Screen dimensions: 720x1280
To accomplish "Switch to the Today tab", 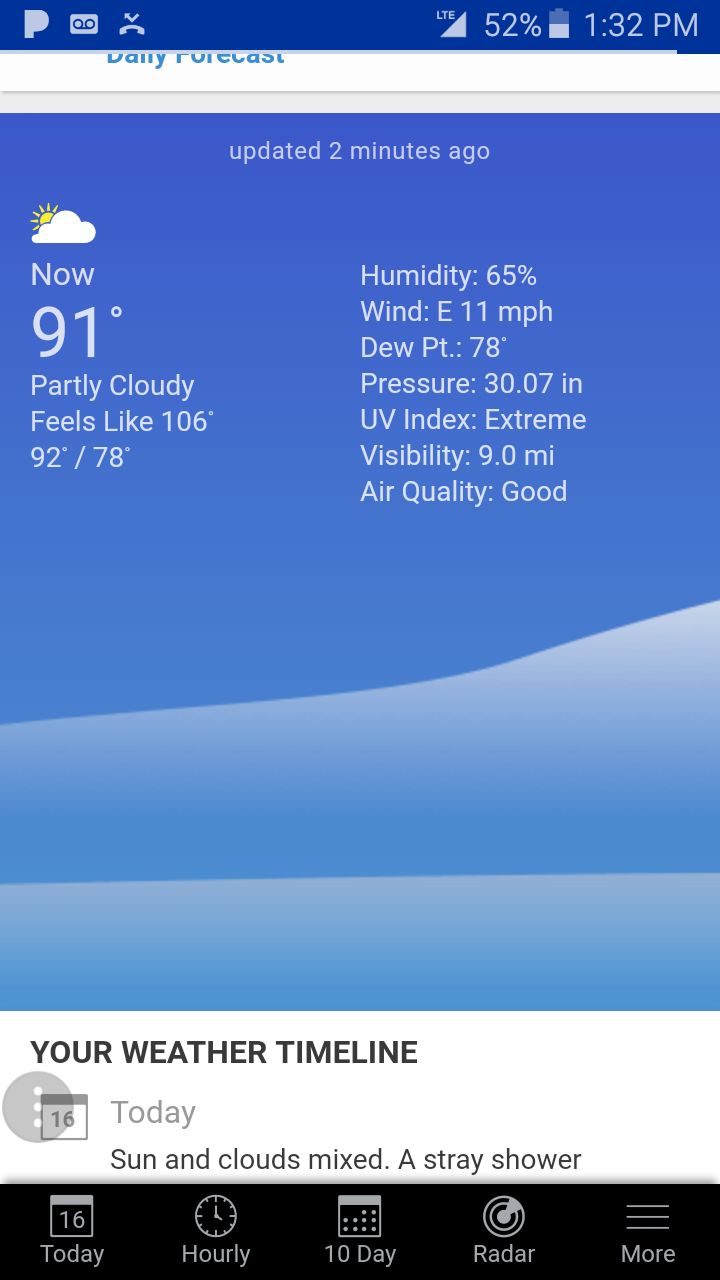I will [x=72, y=1231].
